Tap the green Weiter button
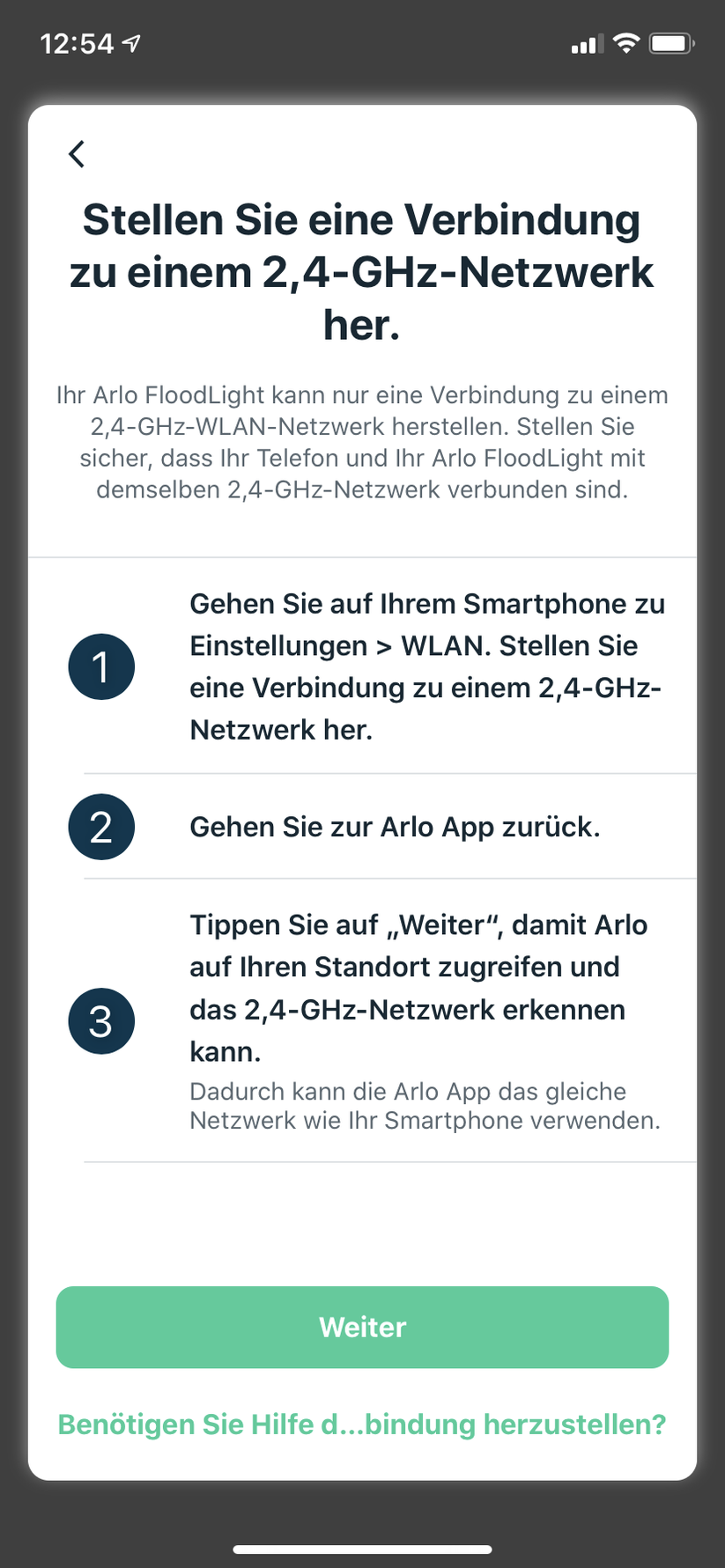Image resolution: width=725 pixels, height=1568 pixels. 362,1327
